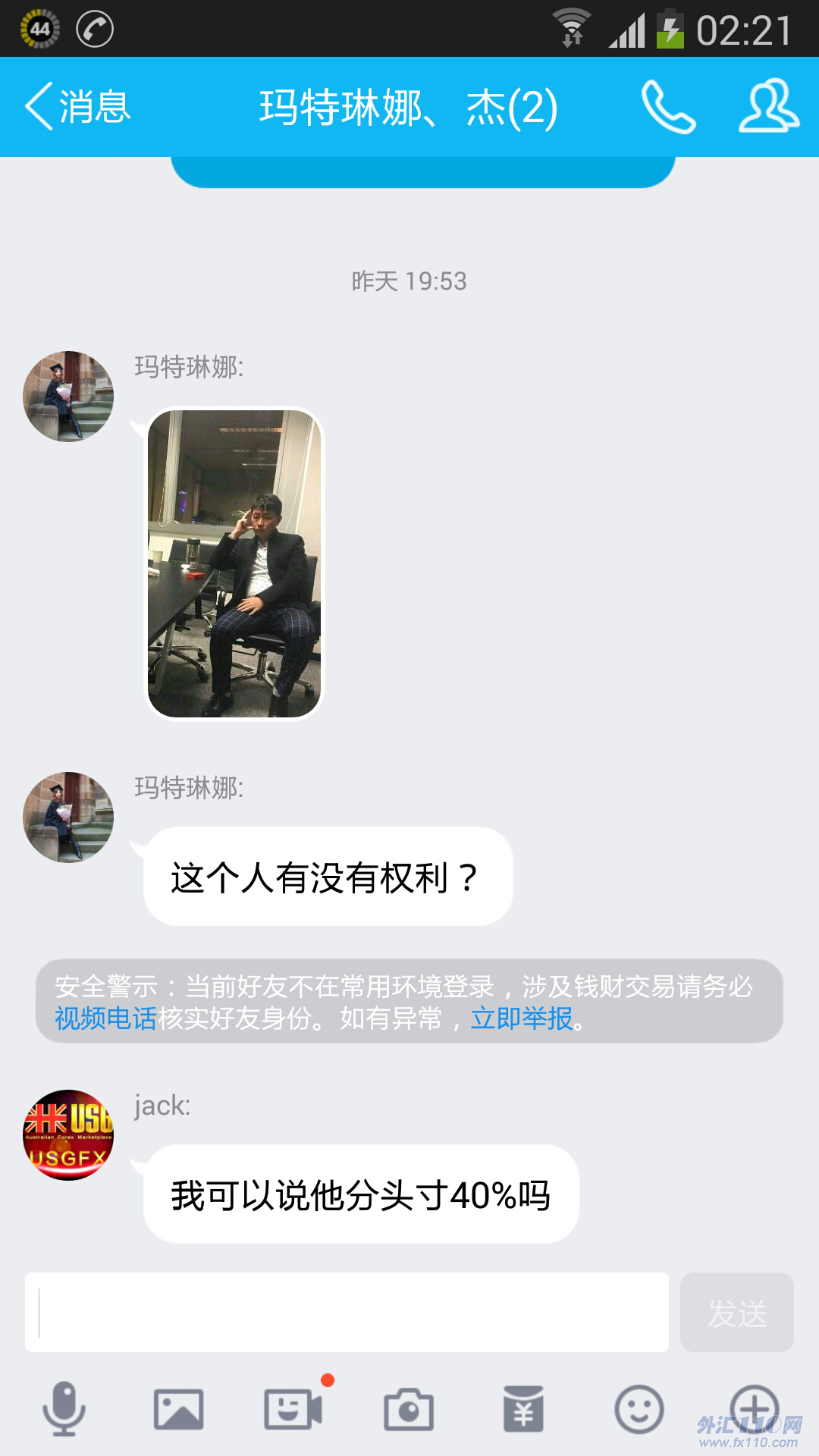Screen dimensions: 819x1456
Task: Tap 视频电话 link in security warning
Action: [105, 1018]
